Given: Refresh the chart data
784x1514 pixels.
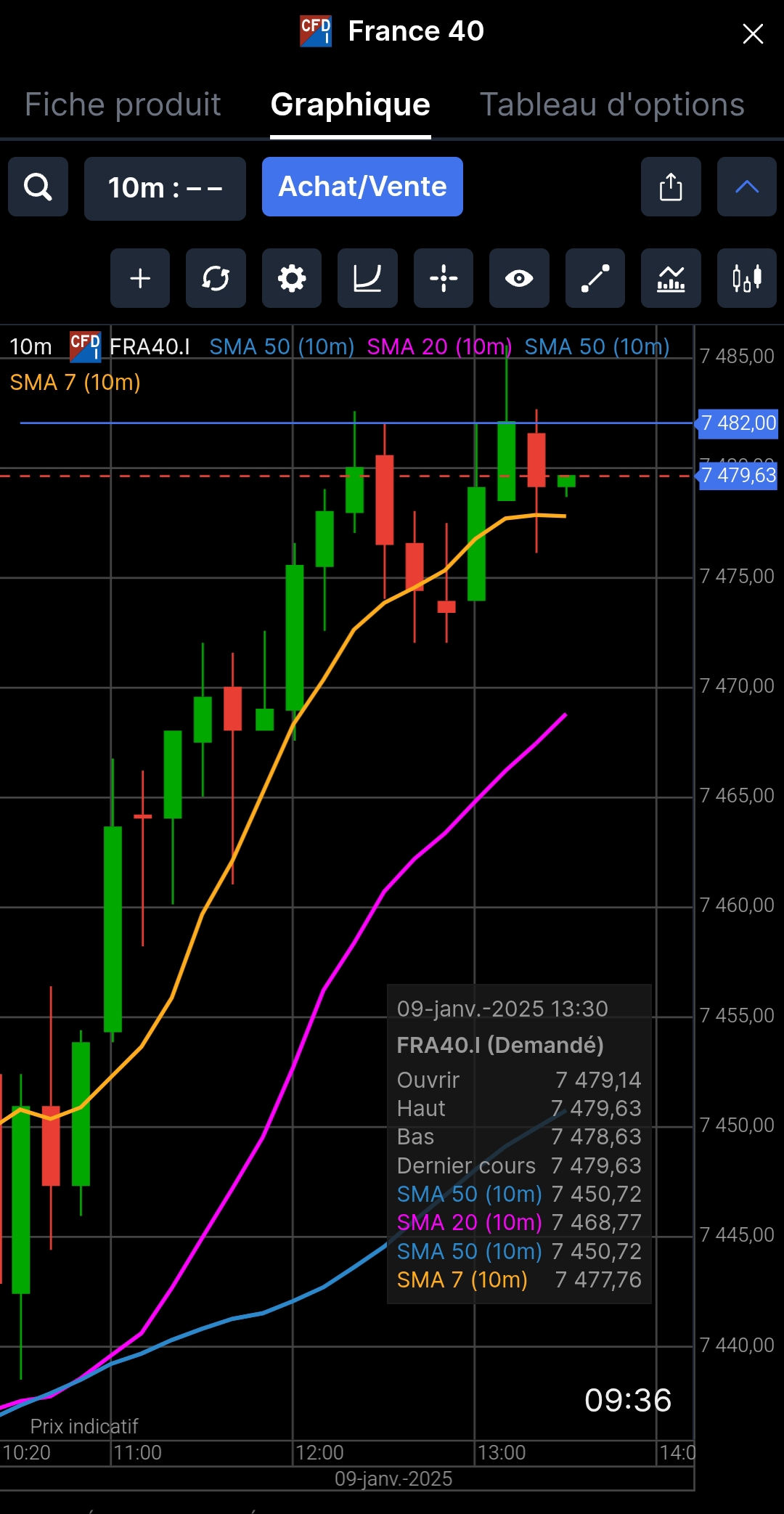Looking at the screenshot, I should pos(216,278).
